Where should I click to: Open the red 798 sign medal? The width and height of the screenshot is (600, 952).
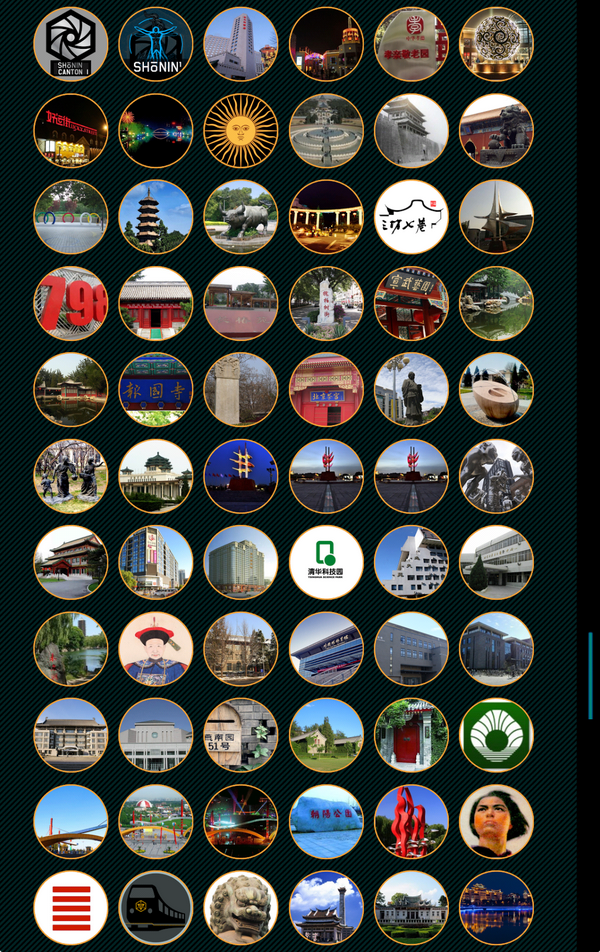tap(71, 303)
